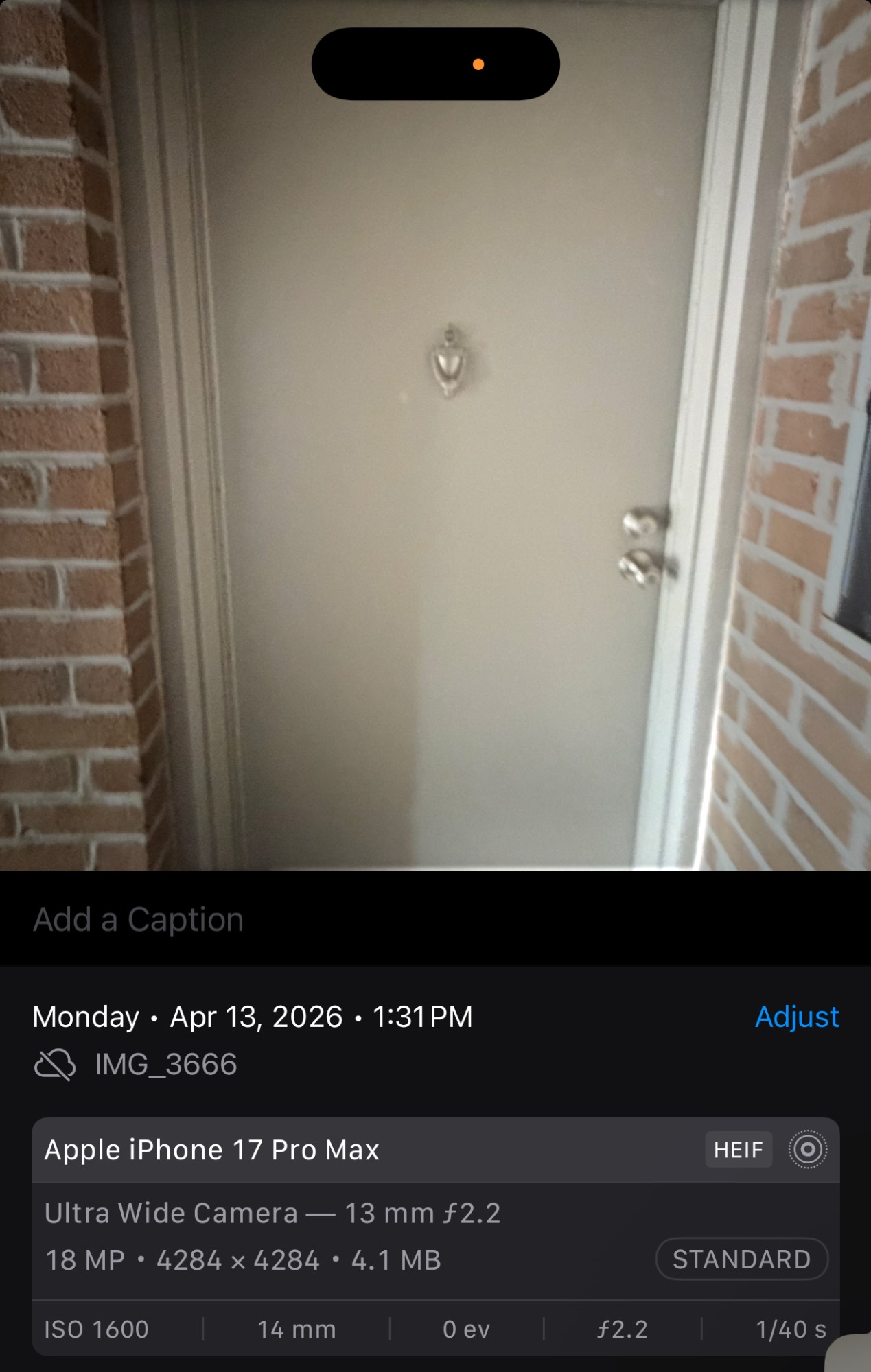This screenshot has height=1372, width=871.
Task: Tap Adjust to change date and time
Action: pos(796,1017)
